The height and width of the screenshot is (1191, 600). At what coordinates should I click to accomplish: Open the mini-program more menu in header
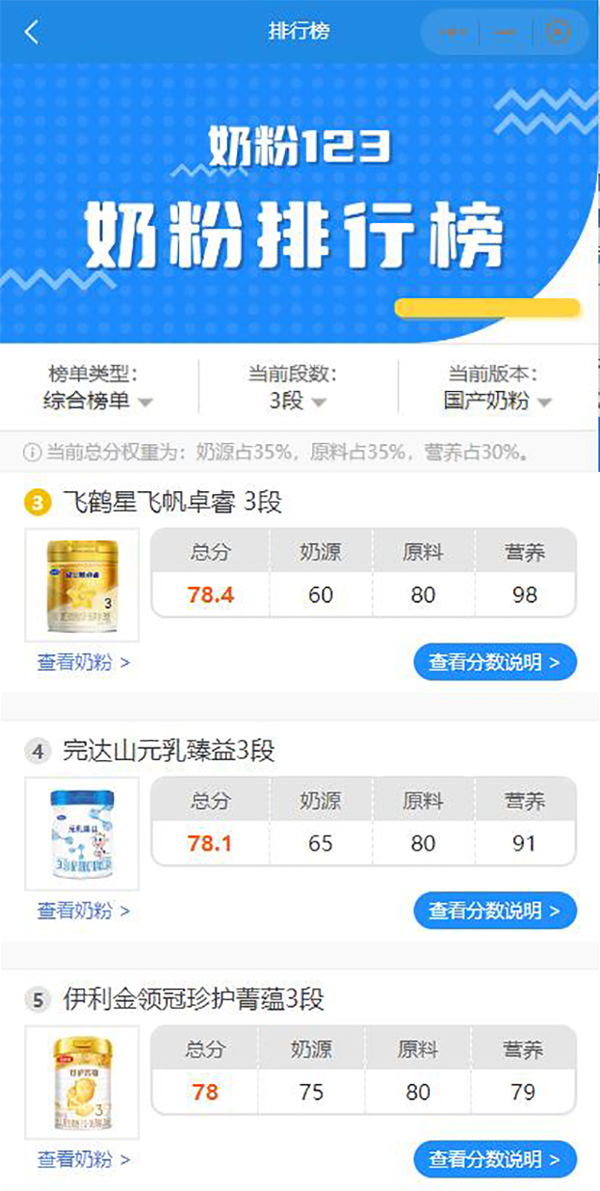click(x=454, y=32)
